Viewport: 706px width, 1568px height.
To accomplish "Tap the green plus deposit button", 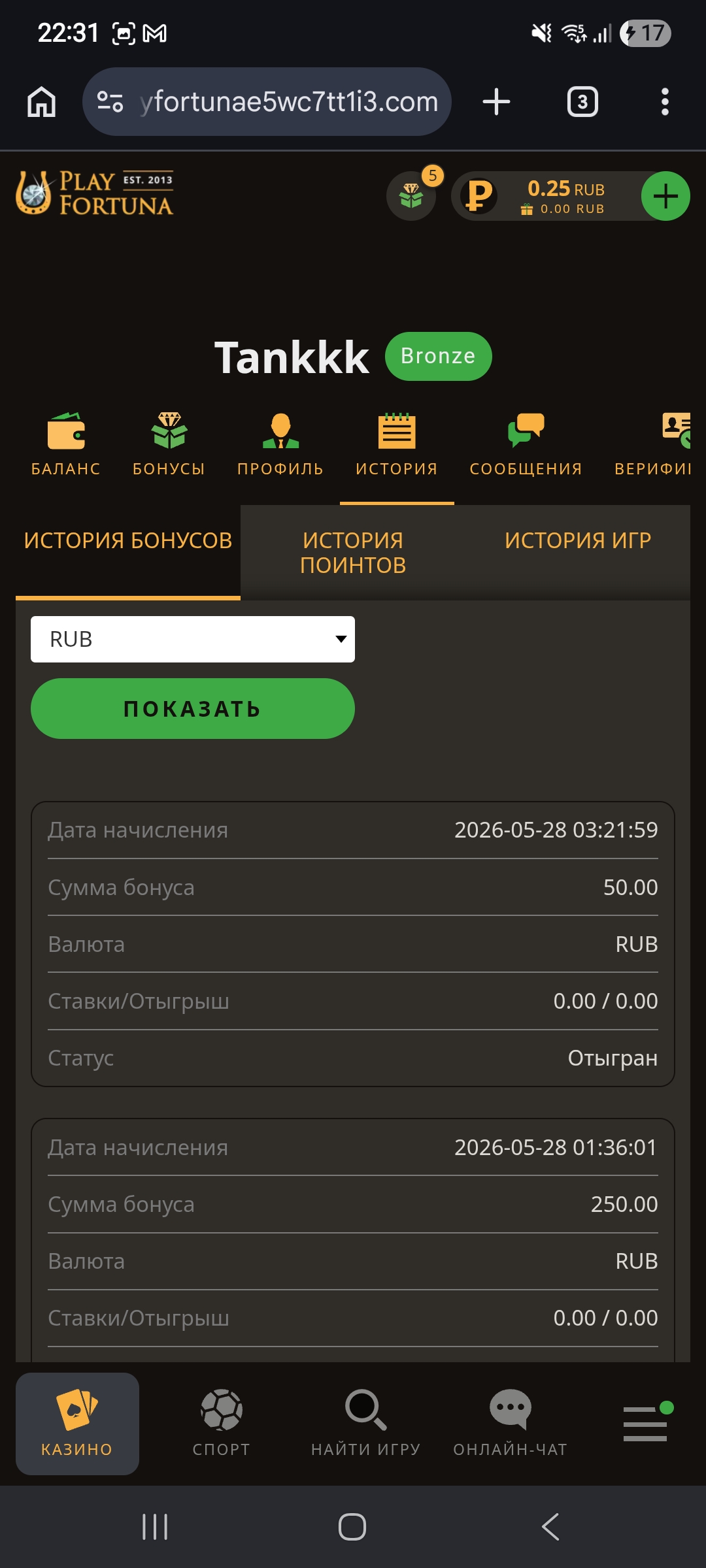I will coord(665,196).
